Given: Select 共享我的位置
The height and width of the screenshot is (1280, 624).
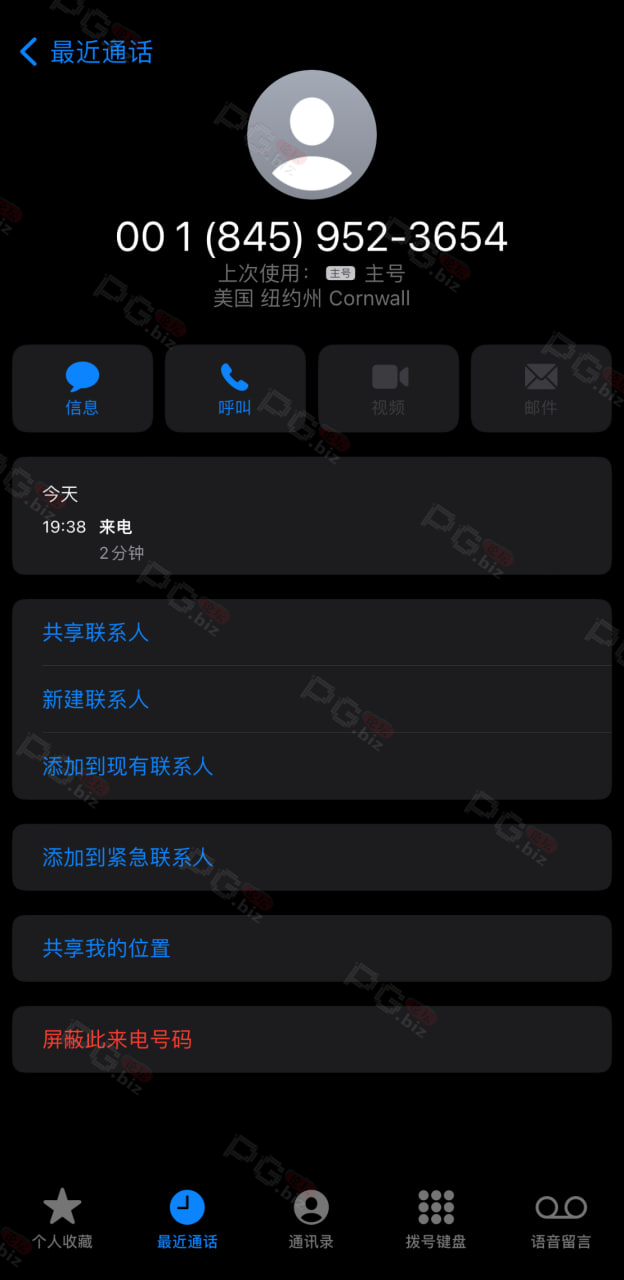Looking at the screenshot, I should [312, 948].
